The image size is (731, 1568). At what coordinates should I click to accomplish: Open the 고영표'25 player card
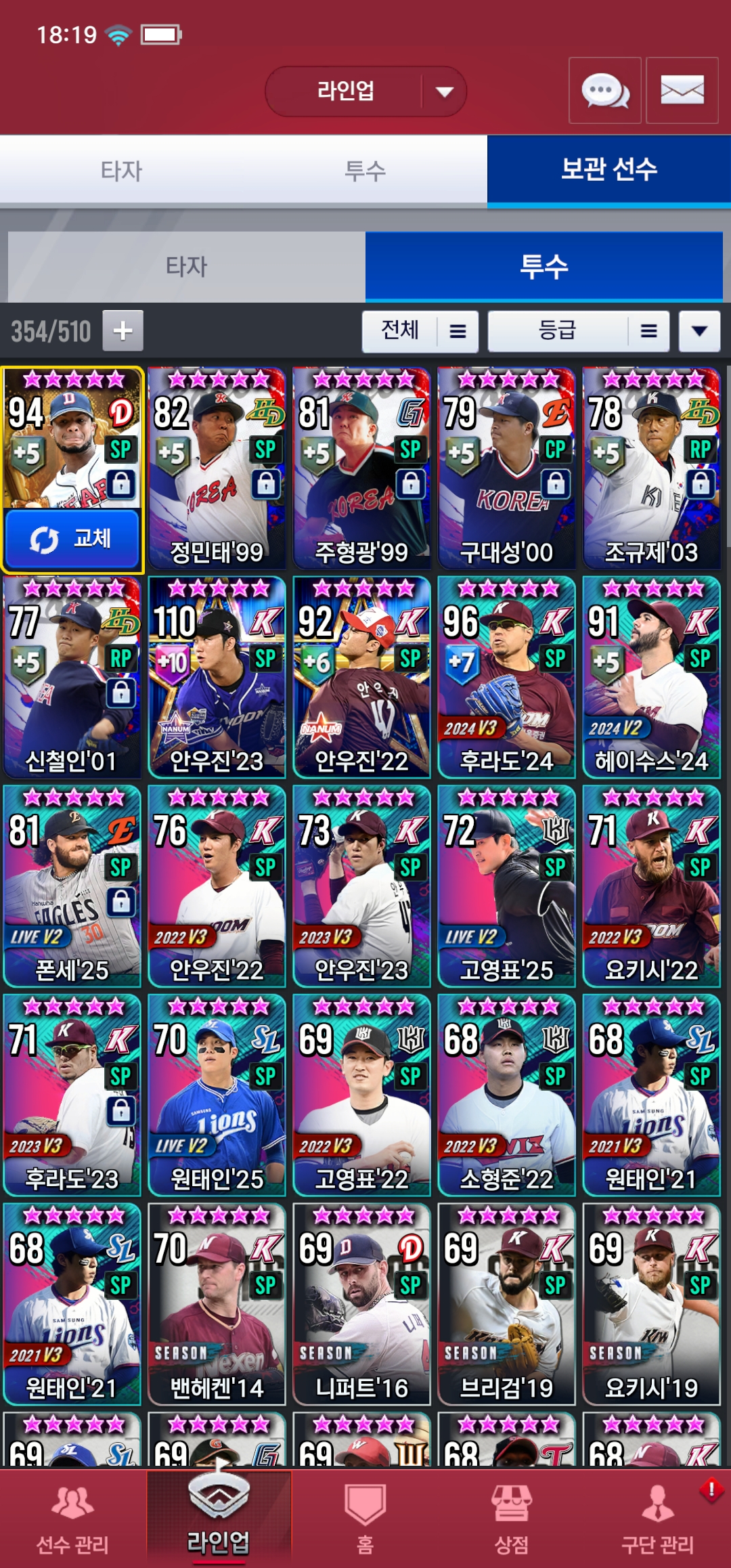coord(506,886)
